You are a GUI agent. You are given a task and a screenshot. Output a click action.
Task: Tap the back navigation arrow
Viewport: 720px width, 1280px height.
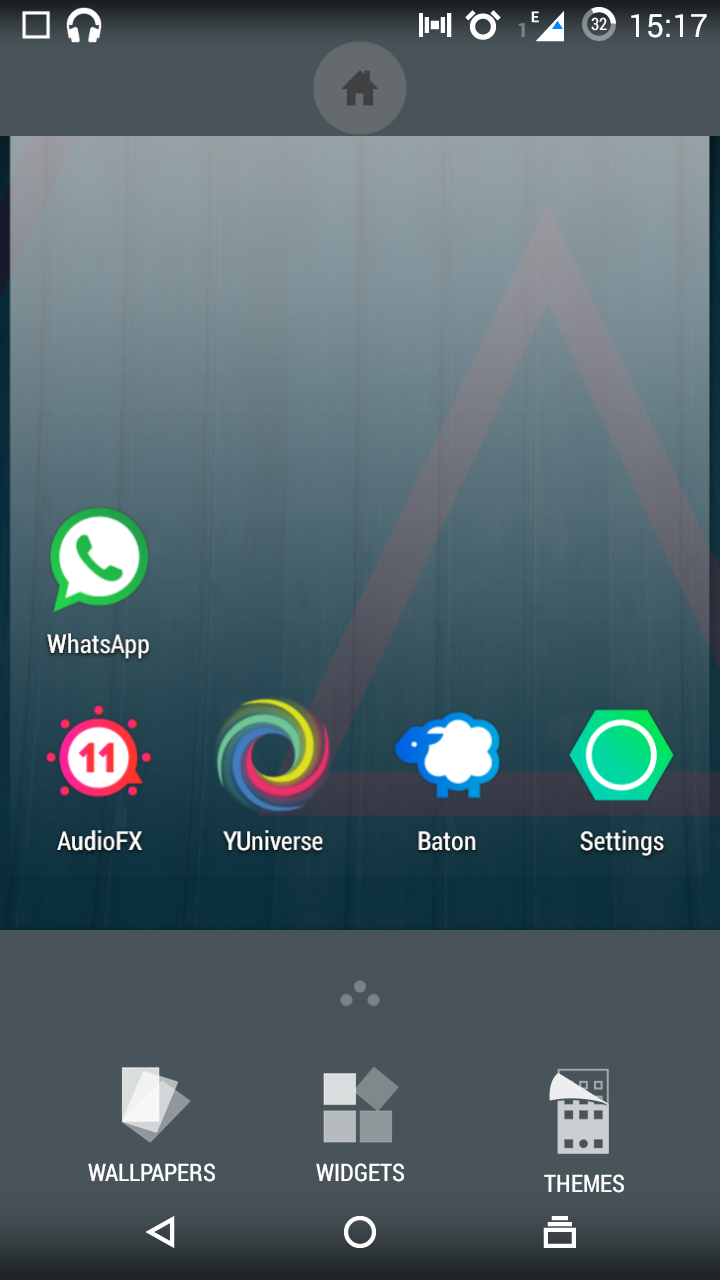[x=162, y=1232]
